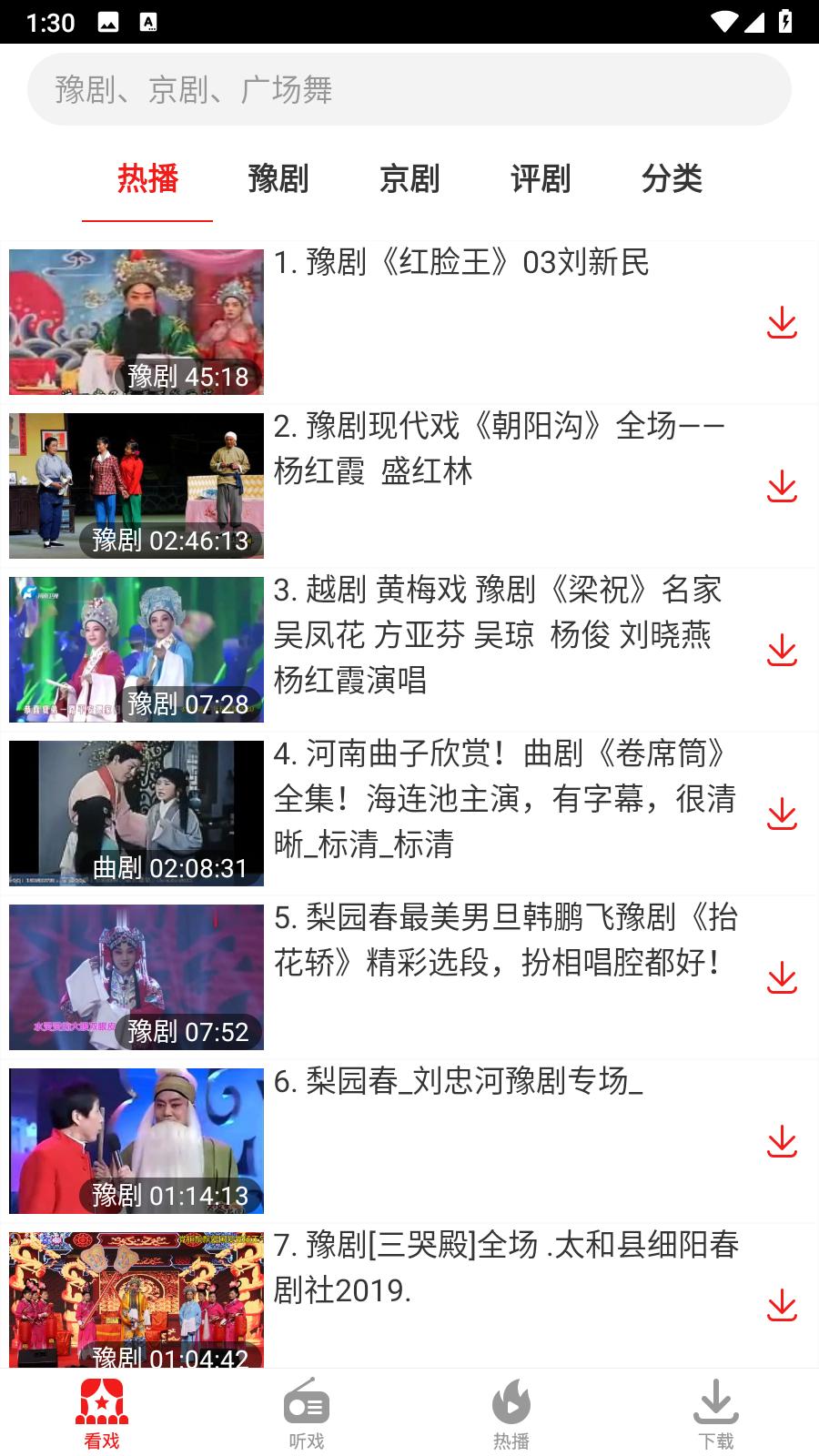Watch 梨园春_刘忠河豫剧专场_
Viewport: 819px width, 1456px height.
[136, 1141]
